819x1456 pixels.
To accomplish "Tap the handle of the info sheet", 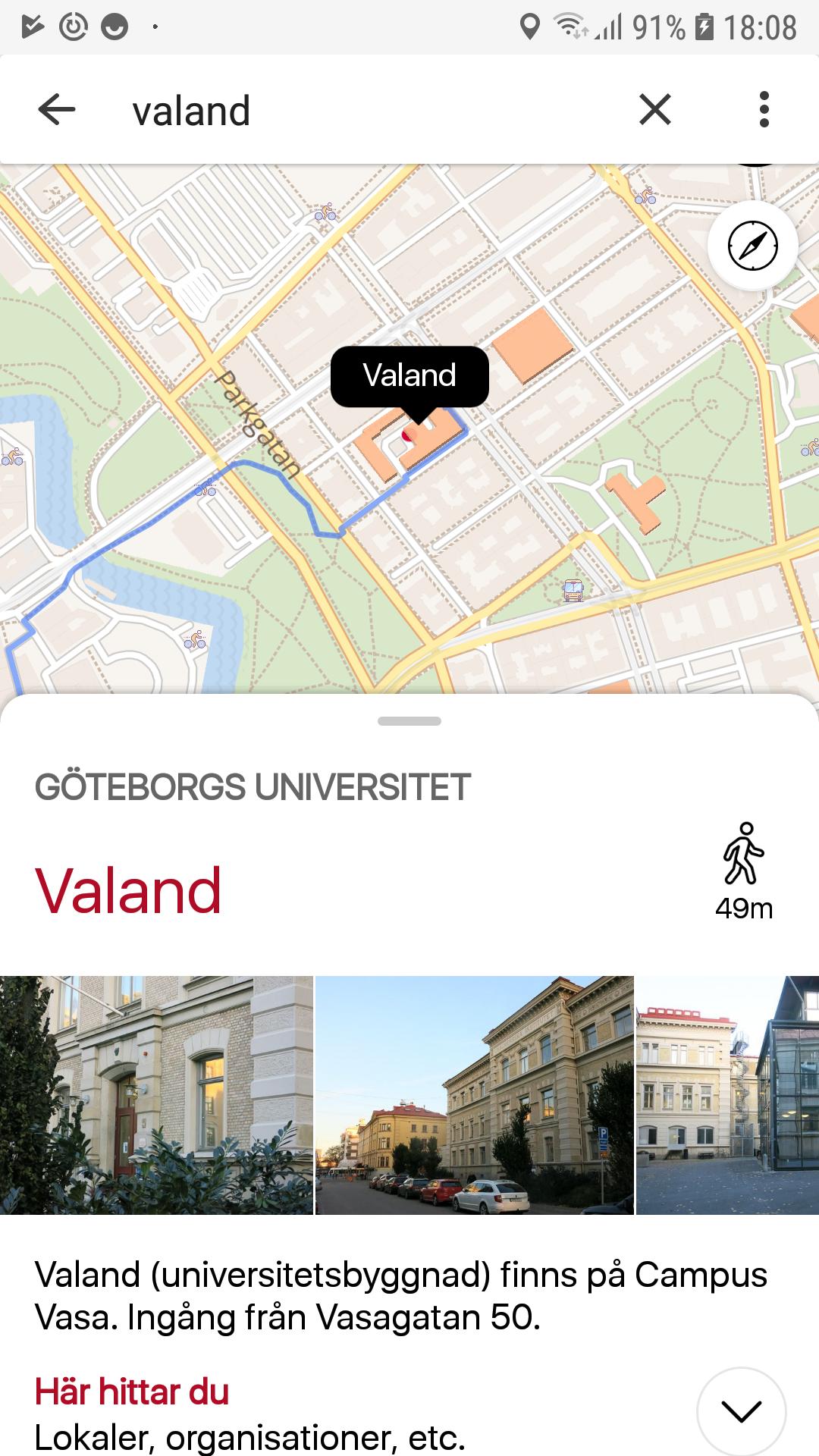I will [x=409, y=721].
